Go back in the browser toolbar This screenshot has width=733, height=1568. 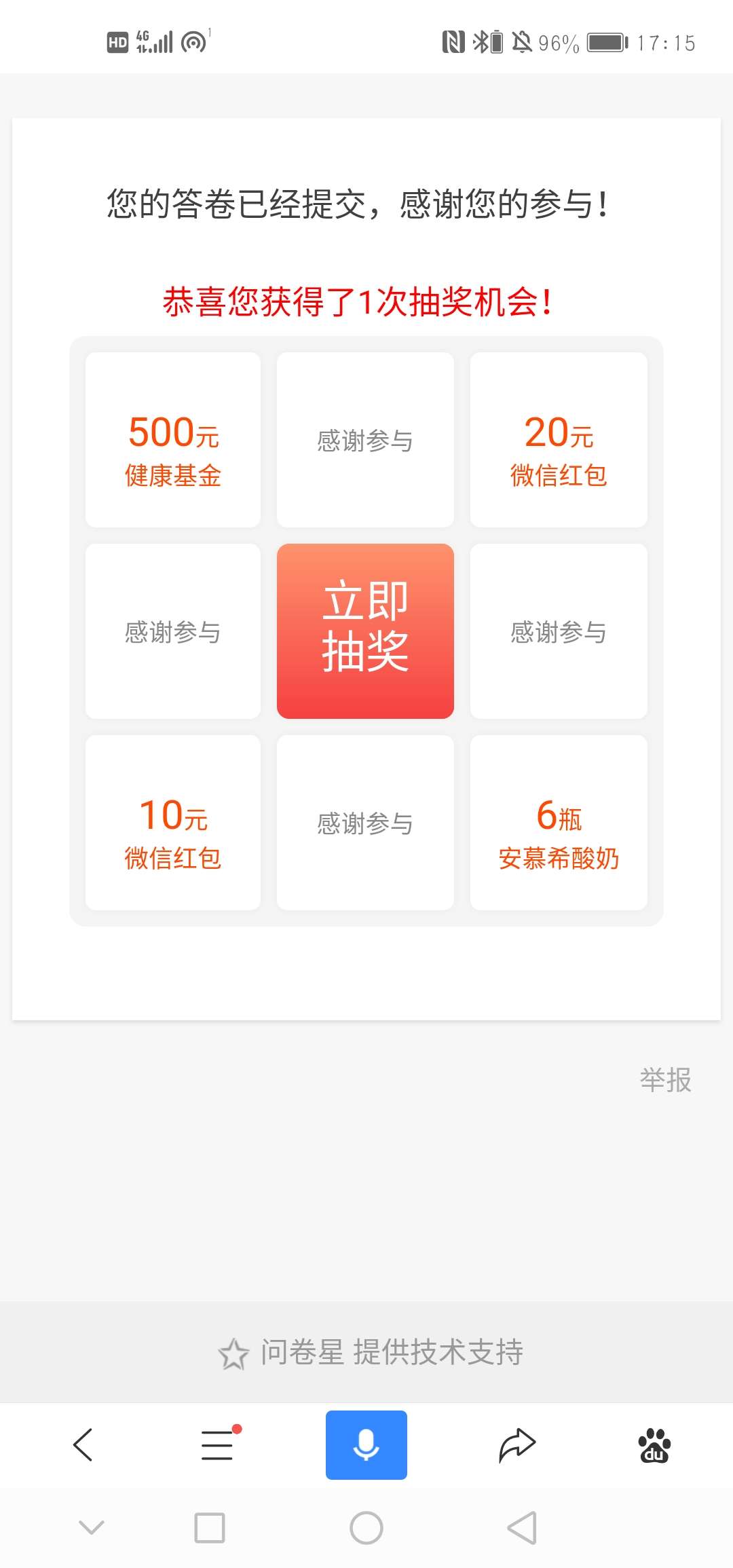pyautogui.click(x=83, y=1444)
